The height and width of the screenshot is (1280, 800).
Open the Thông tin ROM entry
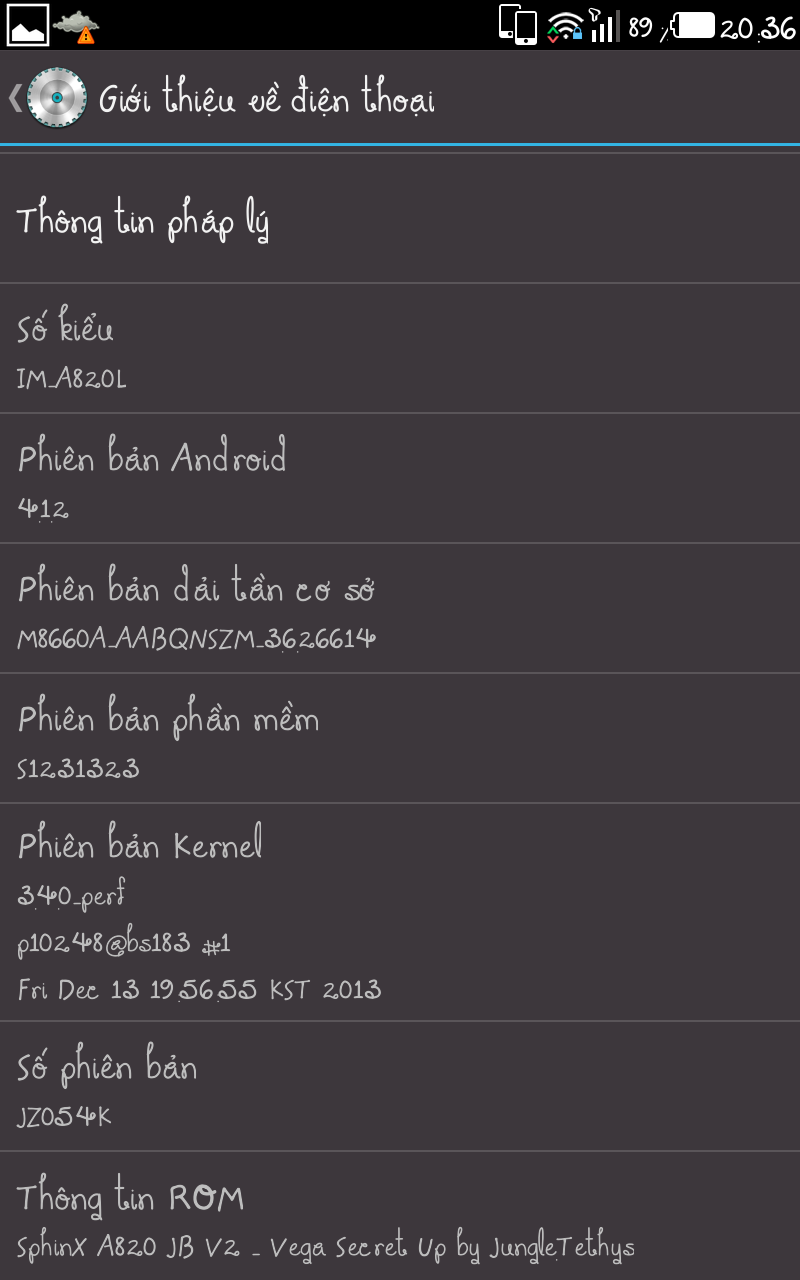(x=400, y=1217)
